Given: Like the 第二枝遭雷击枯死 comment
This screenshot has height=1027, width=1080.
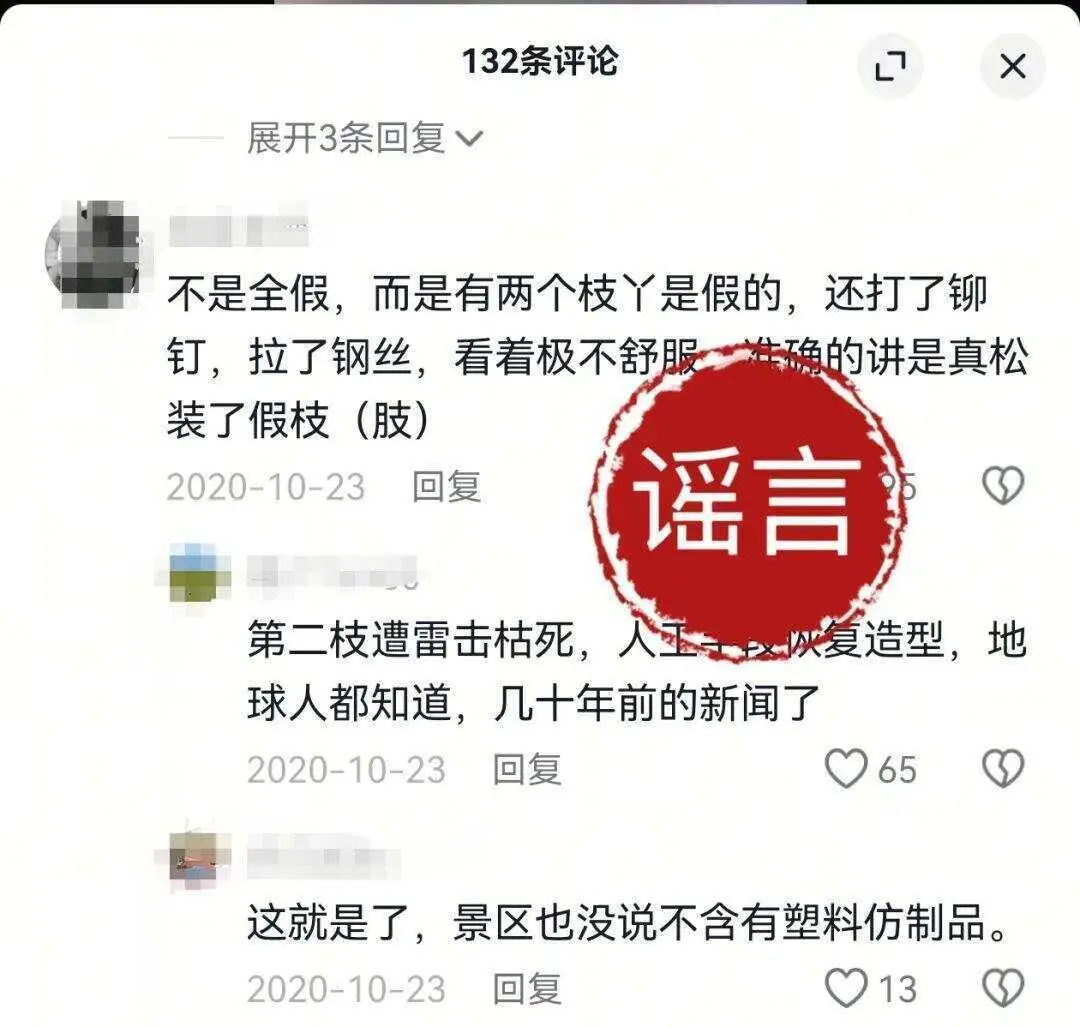Looking at the screenshot, I should [846, 769].
